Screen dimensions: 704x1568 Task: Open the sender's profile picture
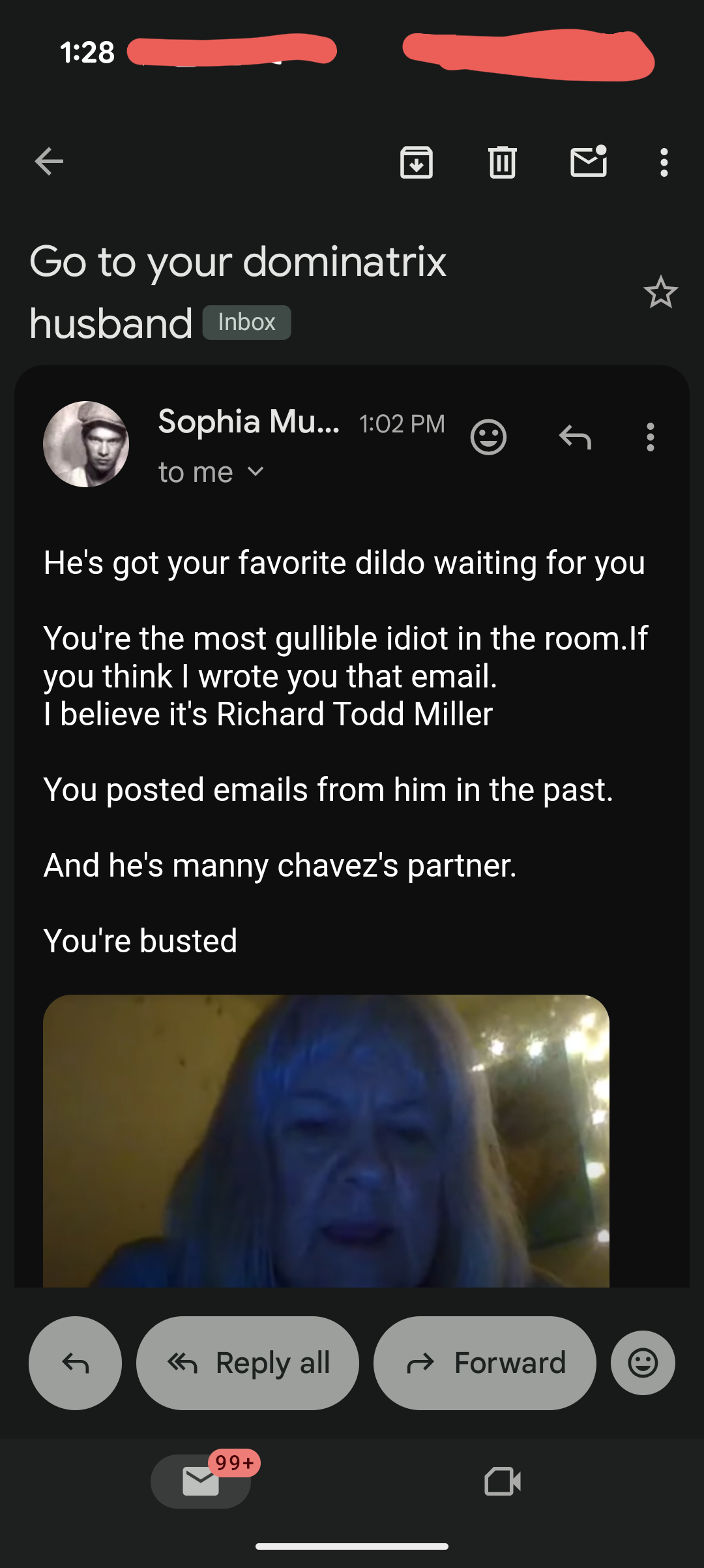[x=86, y=444]
